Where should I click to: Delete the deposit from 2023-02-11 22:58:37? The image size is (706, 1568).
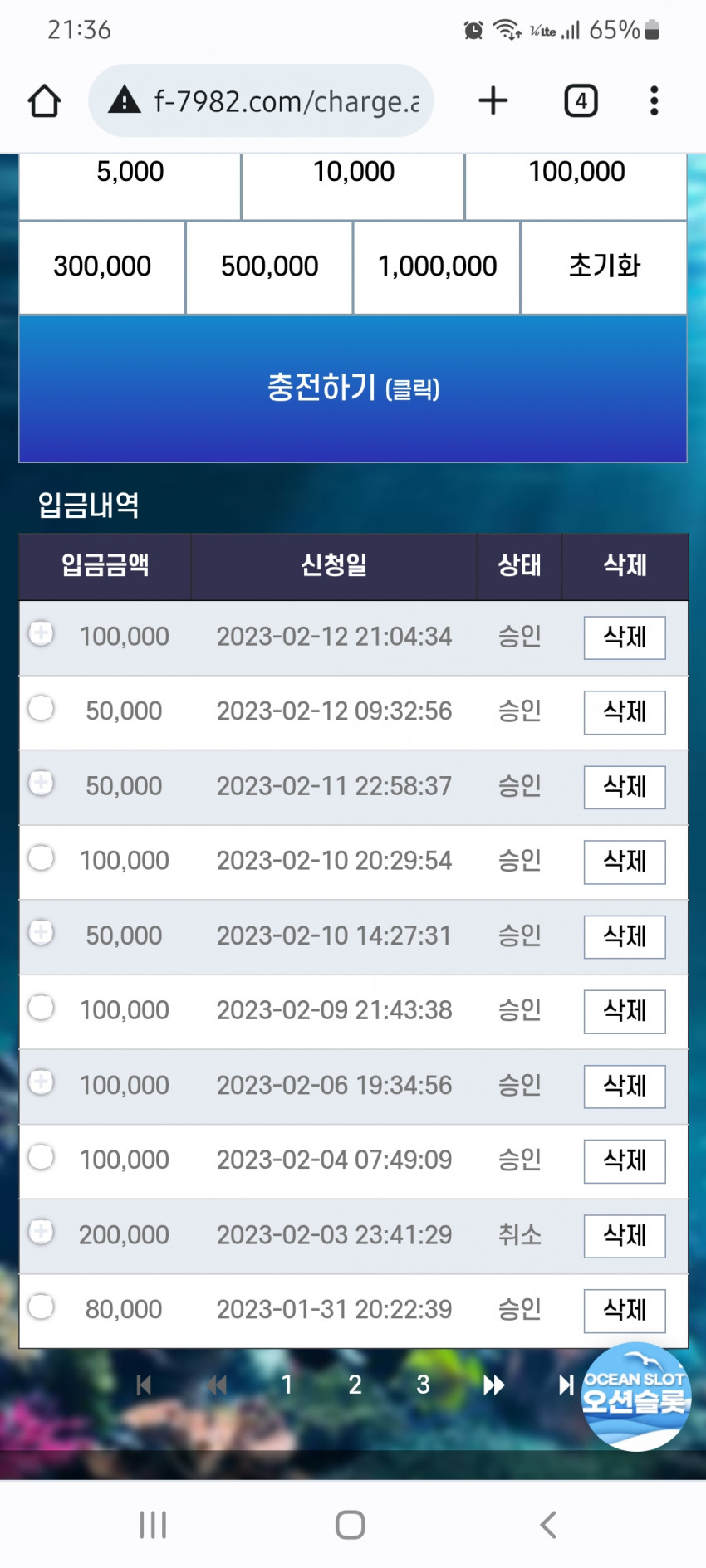coord(625,787)
